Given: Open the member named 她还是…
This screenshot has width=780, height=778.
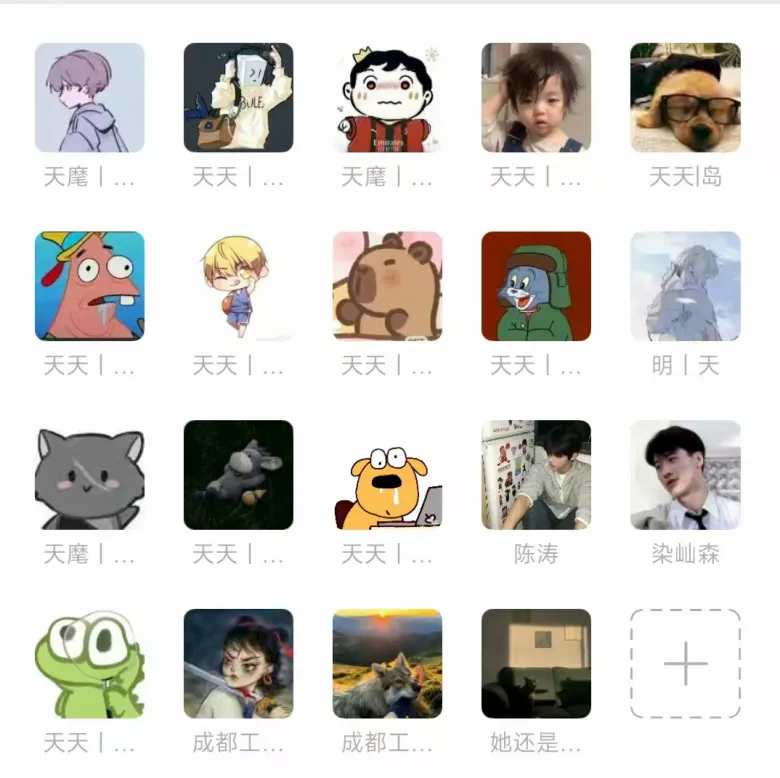Looking at the screenshot, I should pos(536,664).
